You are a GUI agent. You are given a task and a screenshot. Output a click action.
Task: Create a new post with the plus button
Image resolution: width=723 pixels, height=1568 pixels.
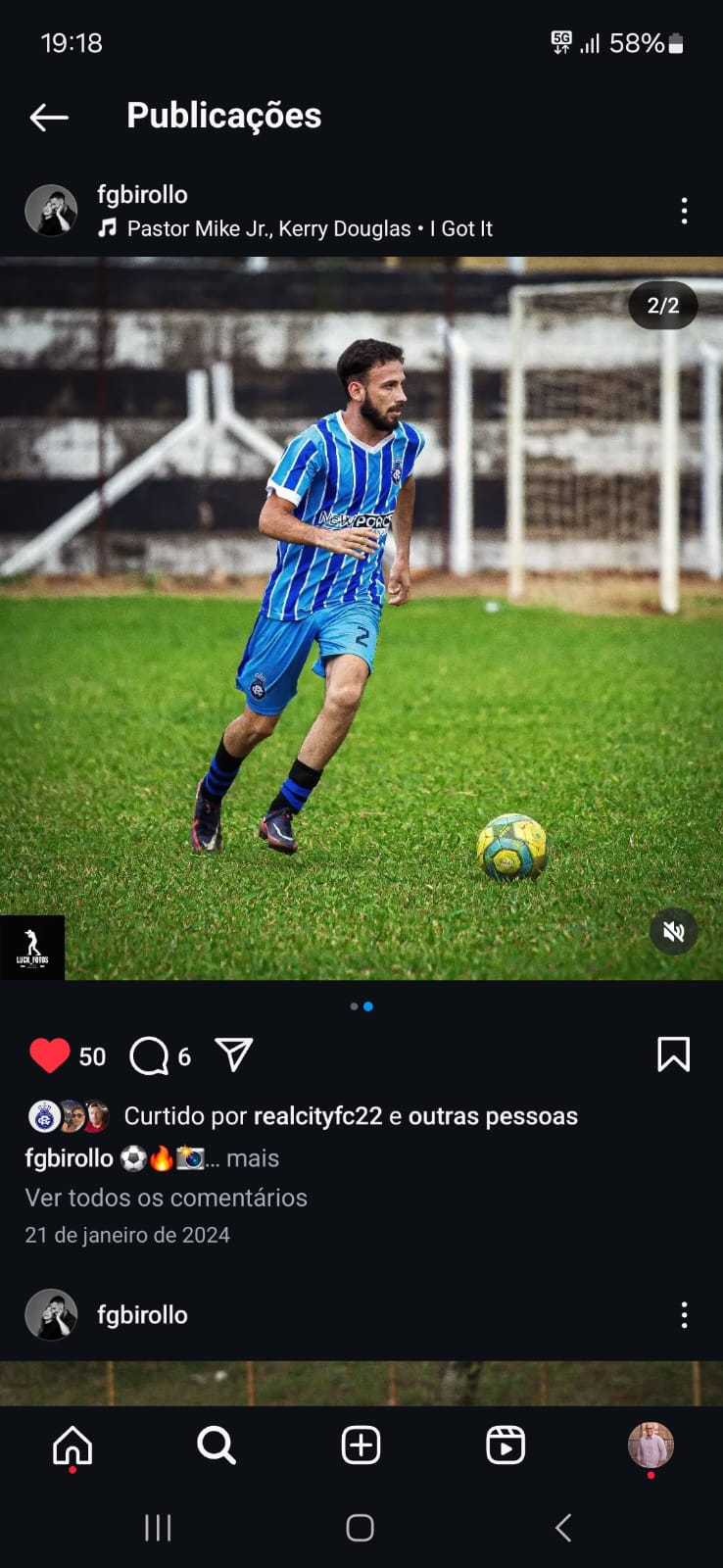[x=361, y=1445]
